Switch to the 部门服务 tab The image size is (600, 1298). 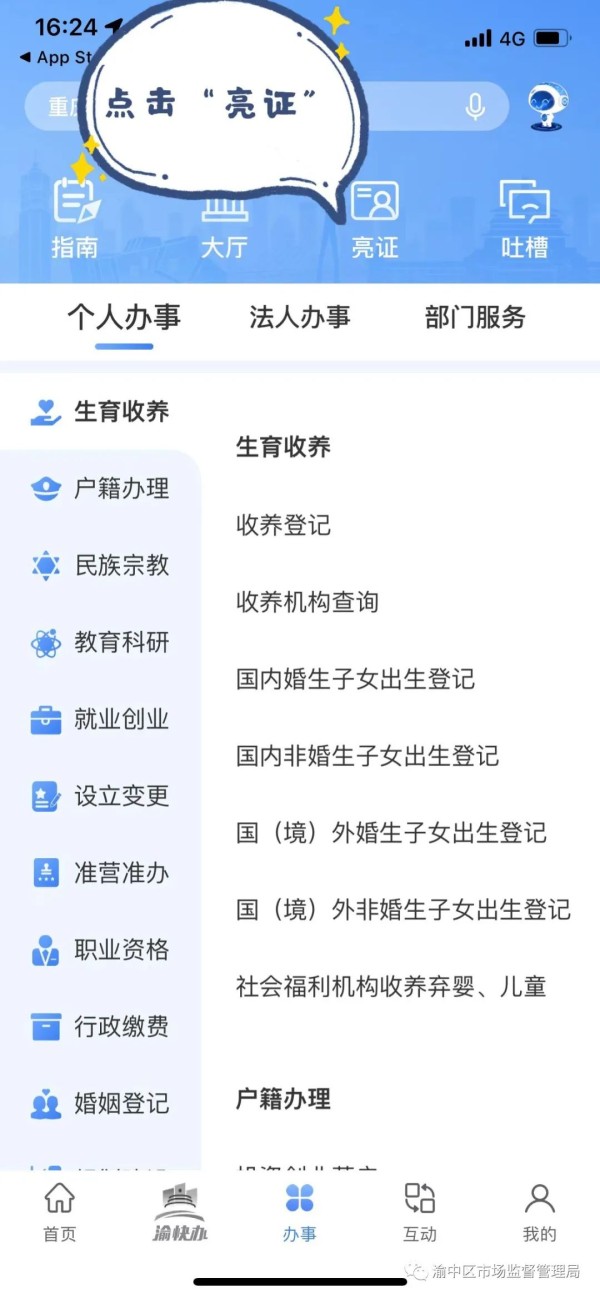[475, 318]
